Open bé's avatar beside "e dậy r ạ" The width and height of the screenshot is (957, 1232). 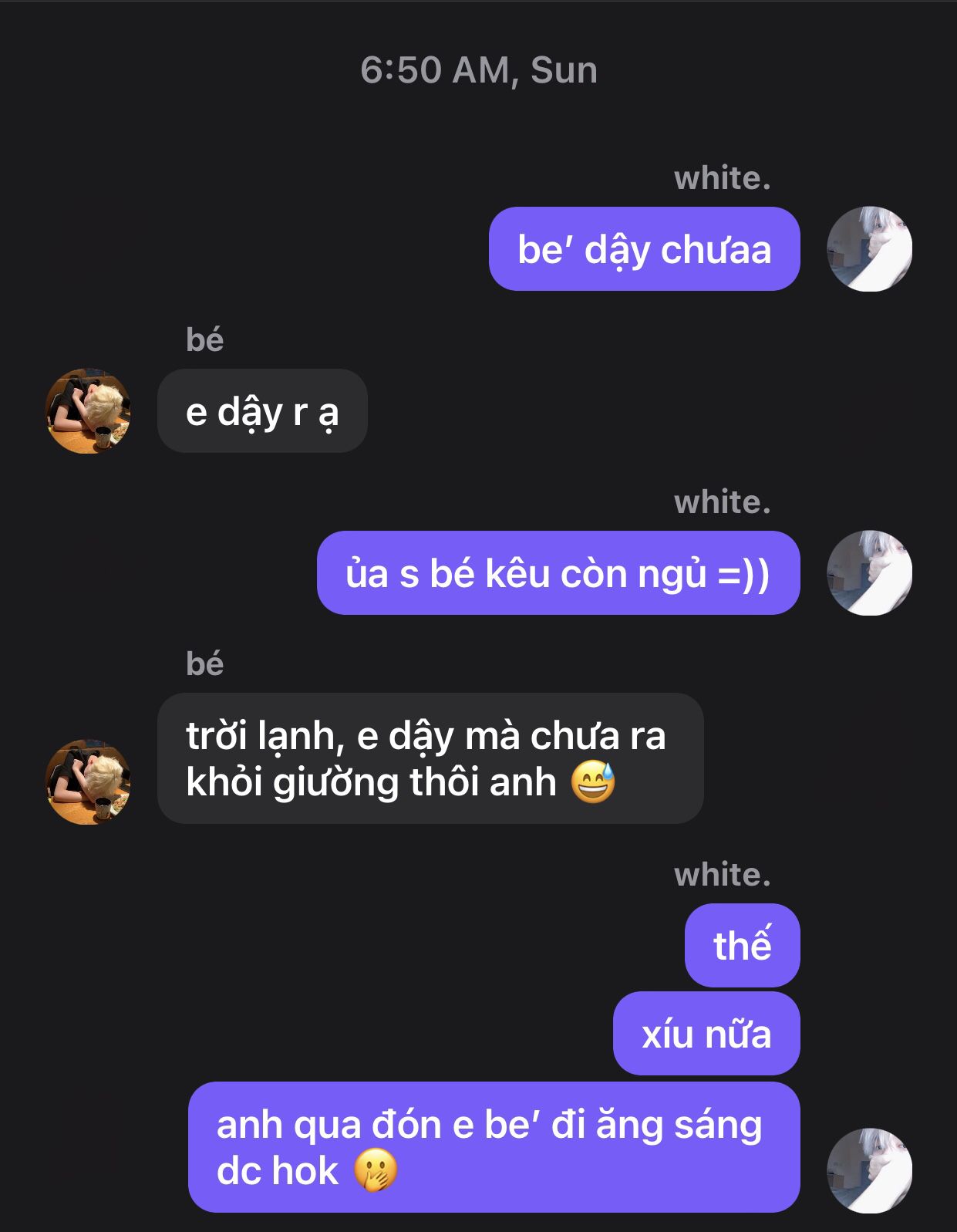point(88,410)
